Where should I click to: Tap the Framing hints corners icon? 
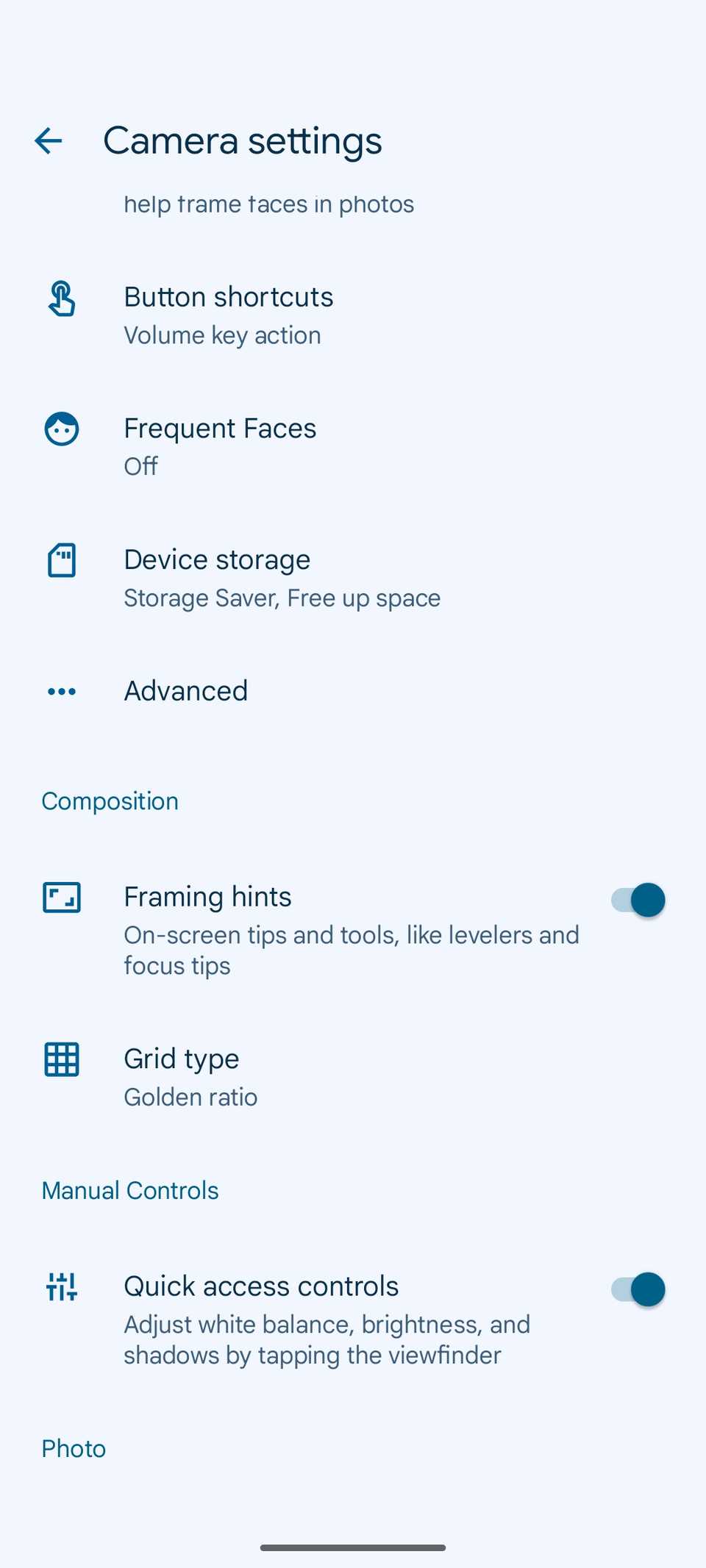click(x=62, y=898)
